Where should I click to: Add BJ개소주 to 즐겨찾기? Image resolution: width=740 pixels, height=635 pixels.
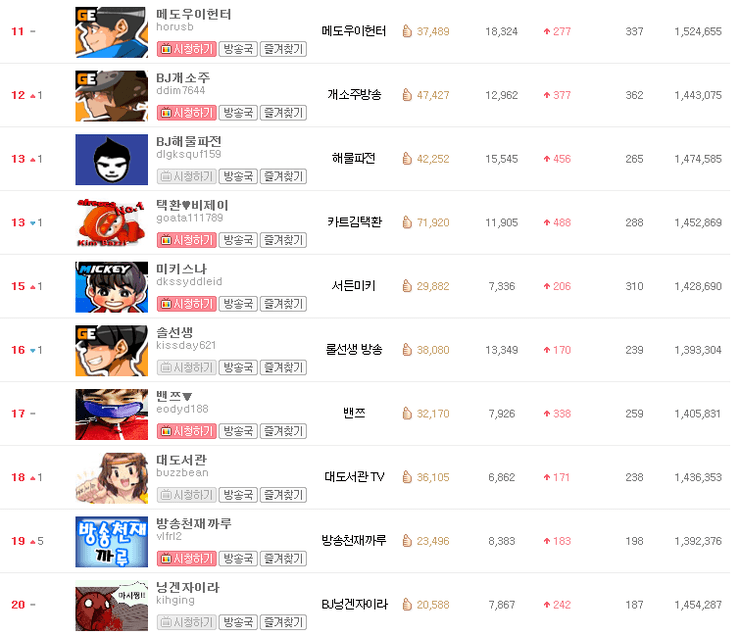283,112
